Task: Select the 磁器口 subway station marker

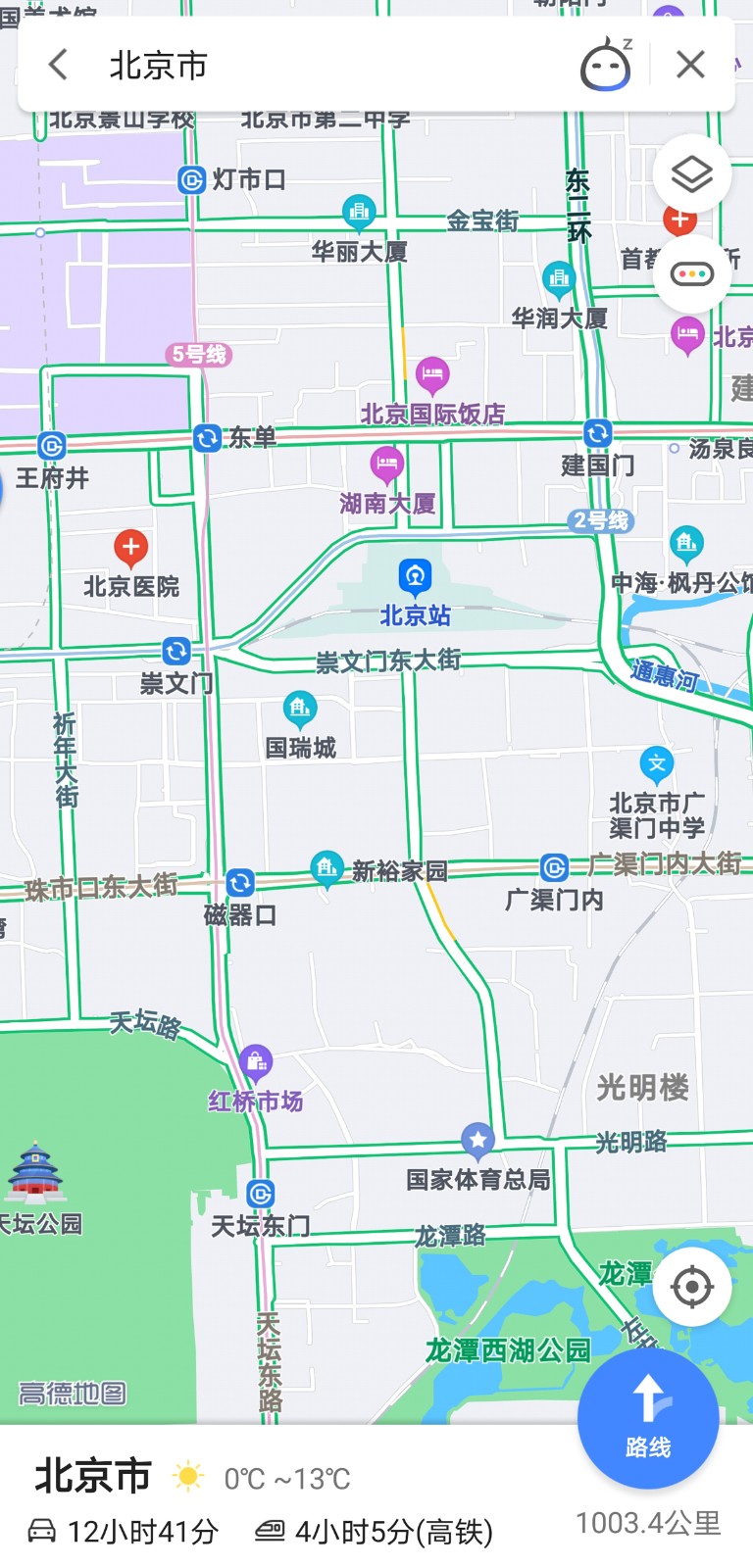Action: (x=240, y=883)
